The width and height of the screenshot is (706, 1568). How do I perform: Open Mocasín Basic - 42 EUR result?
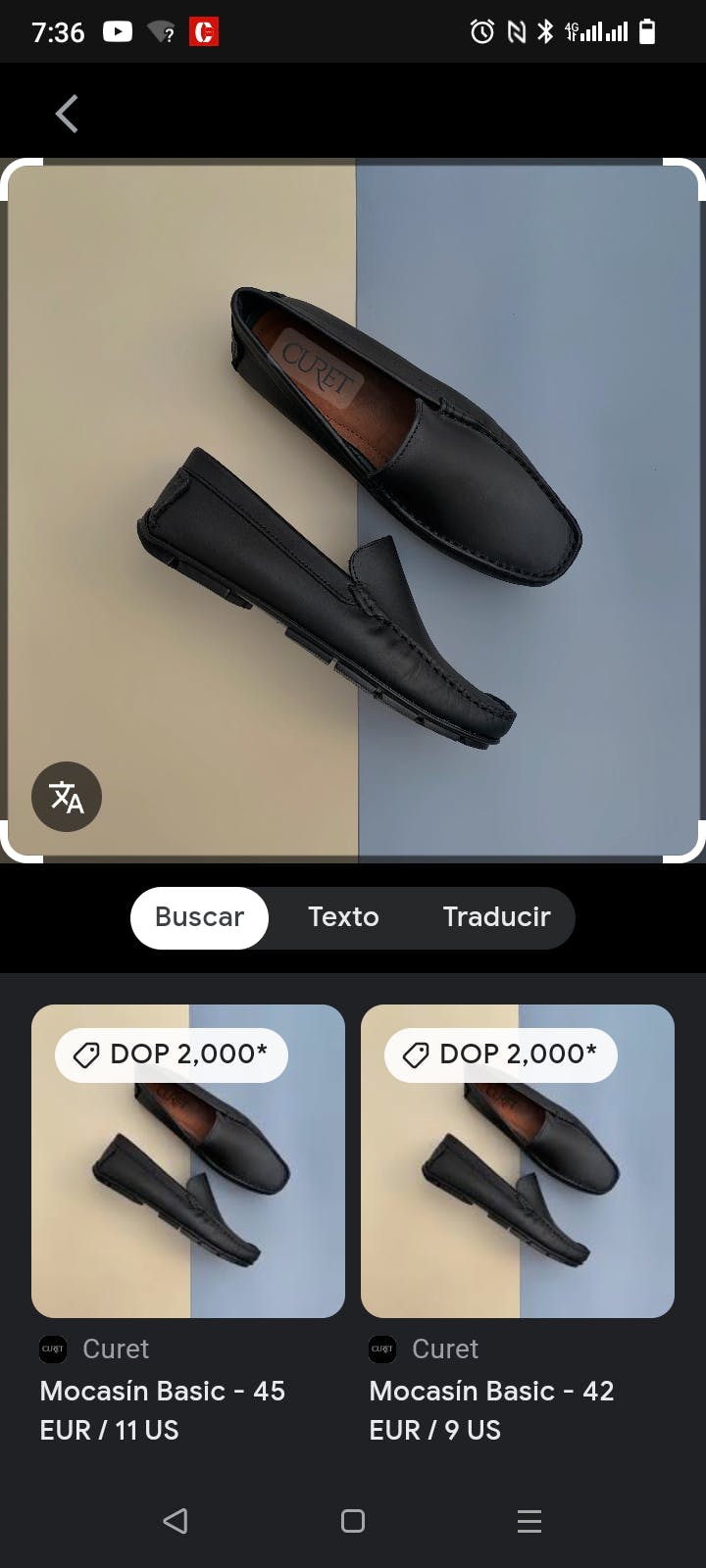coord(518,1225)
